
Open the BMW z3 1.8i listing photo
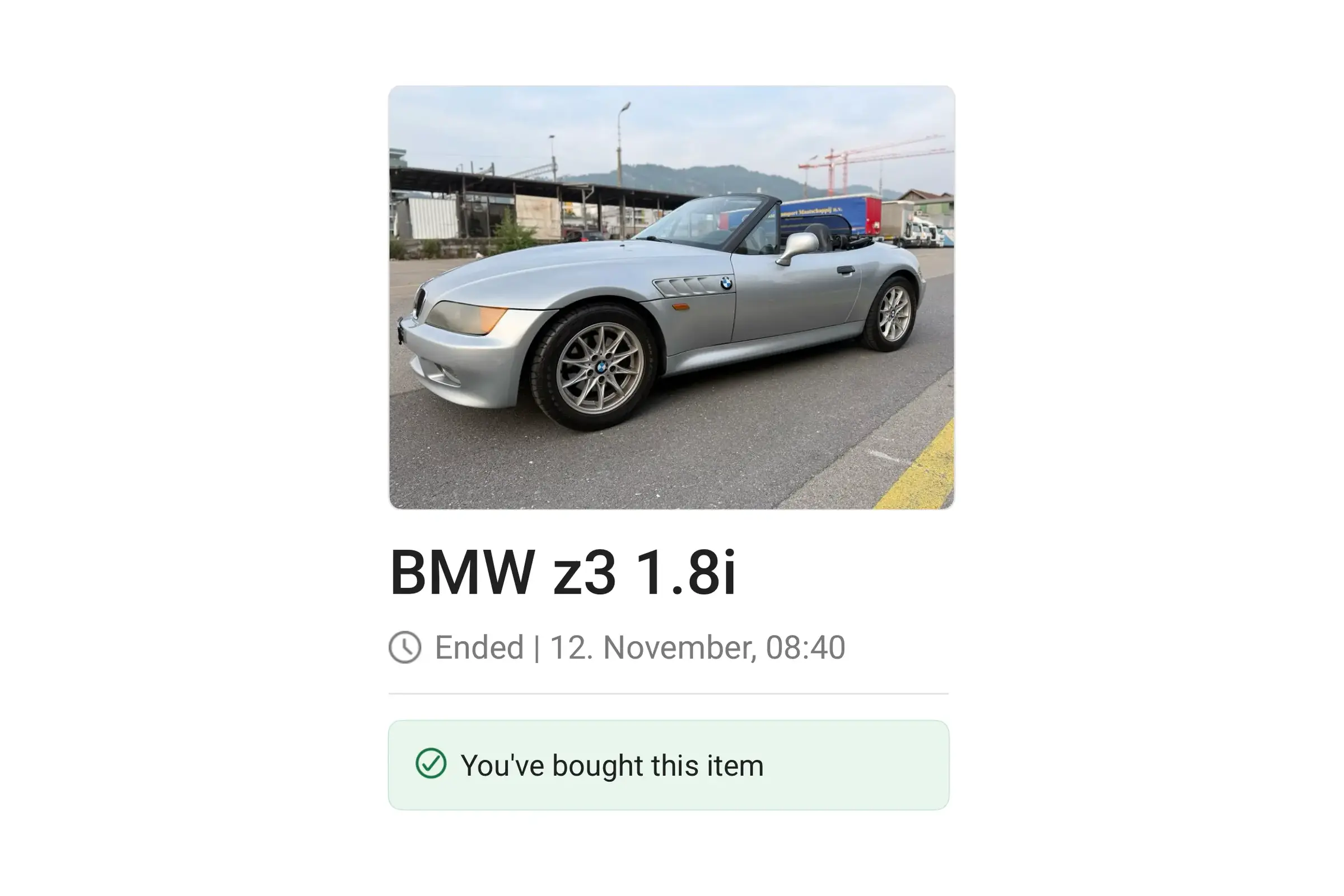pyautogui.click(x=671, y=297)
